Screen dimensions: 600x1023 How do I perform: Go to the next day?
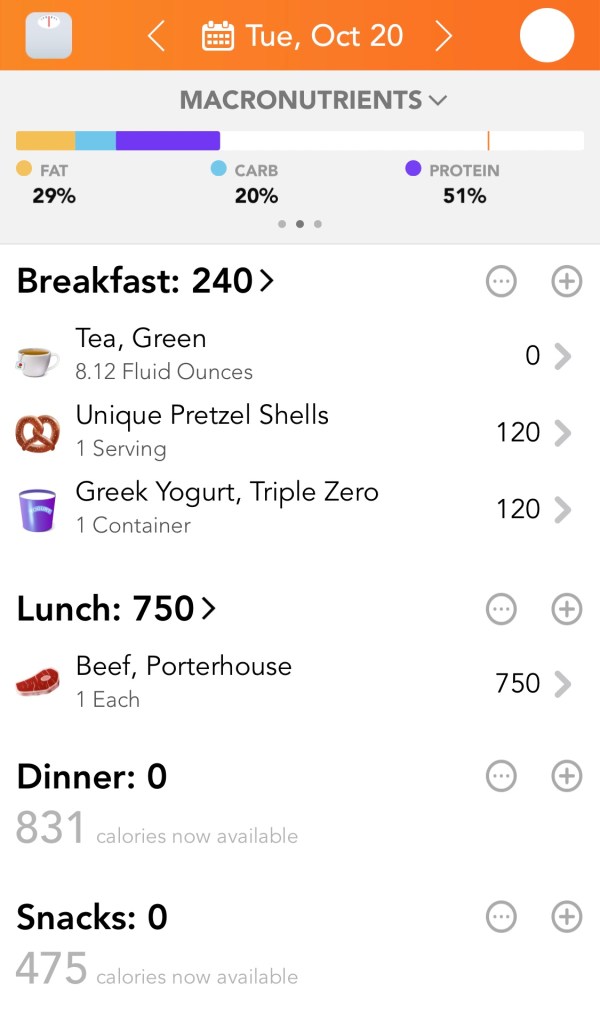443,37
